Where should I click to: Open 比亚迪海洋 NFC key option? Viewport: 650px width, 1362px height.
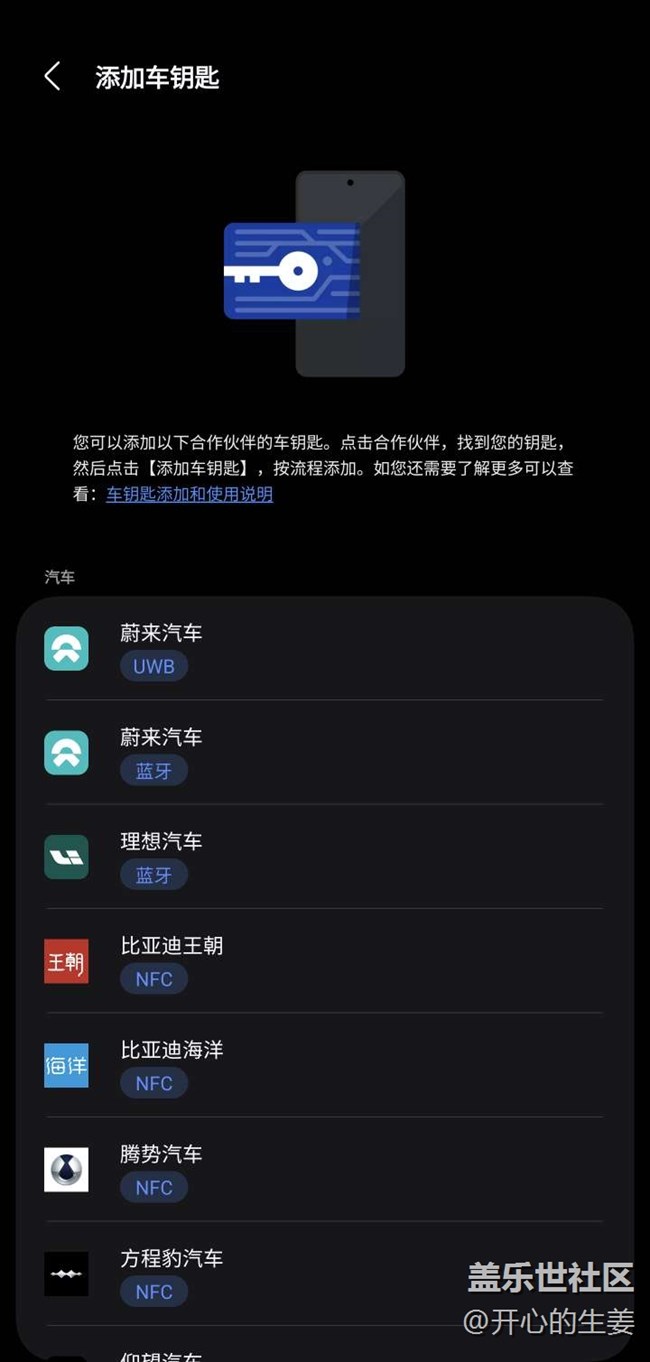pyautogui.click(x=324, y=1065)
